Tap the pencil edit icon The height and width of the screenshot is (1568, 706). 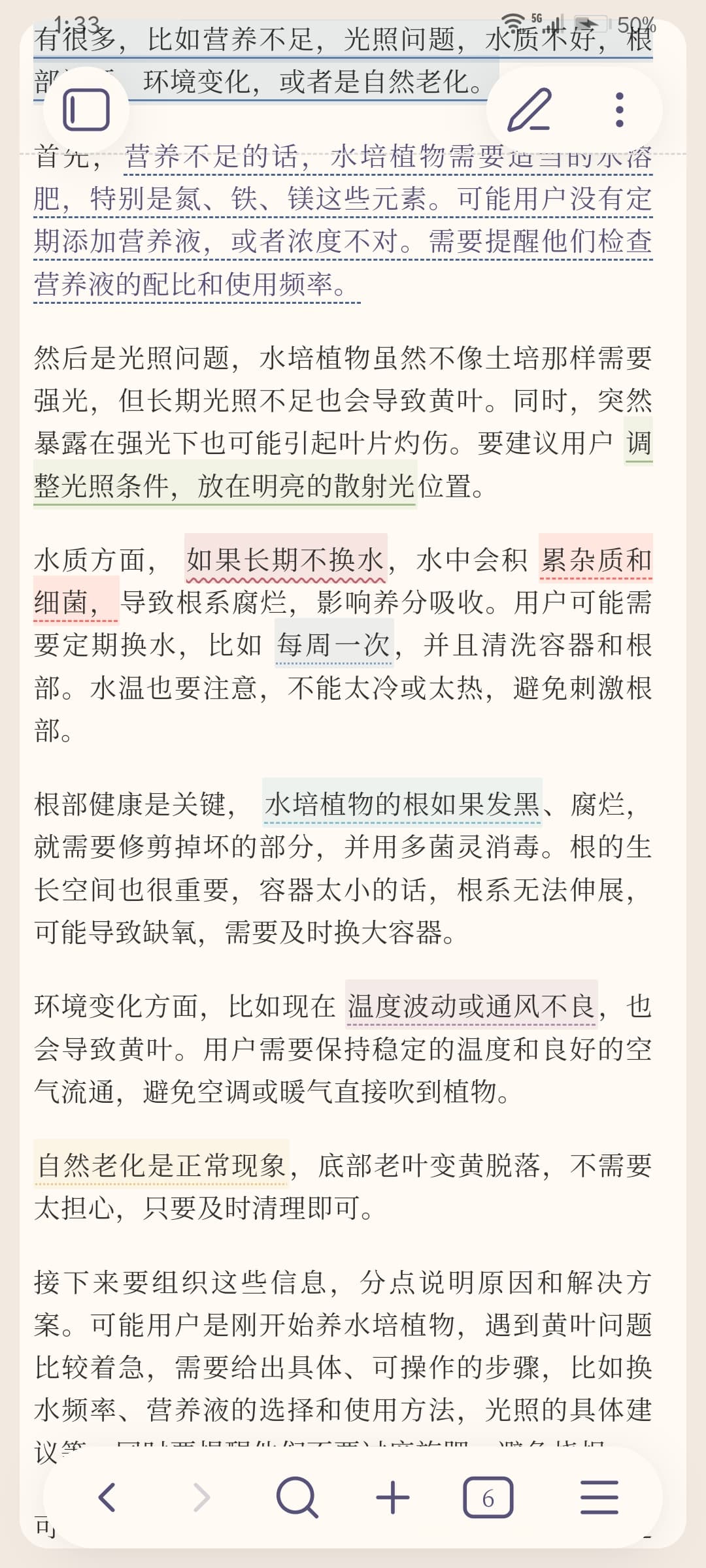[529, 110]
